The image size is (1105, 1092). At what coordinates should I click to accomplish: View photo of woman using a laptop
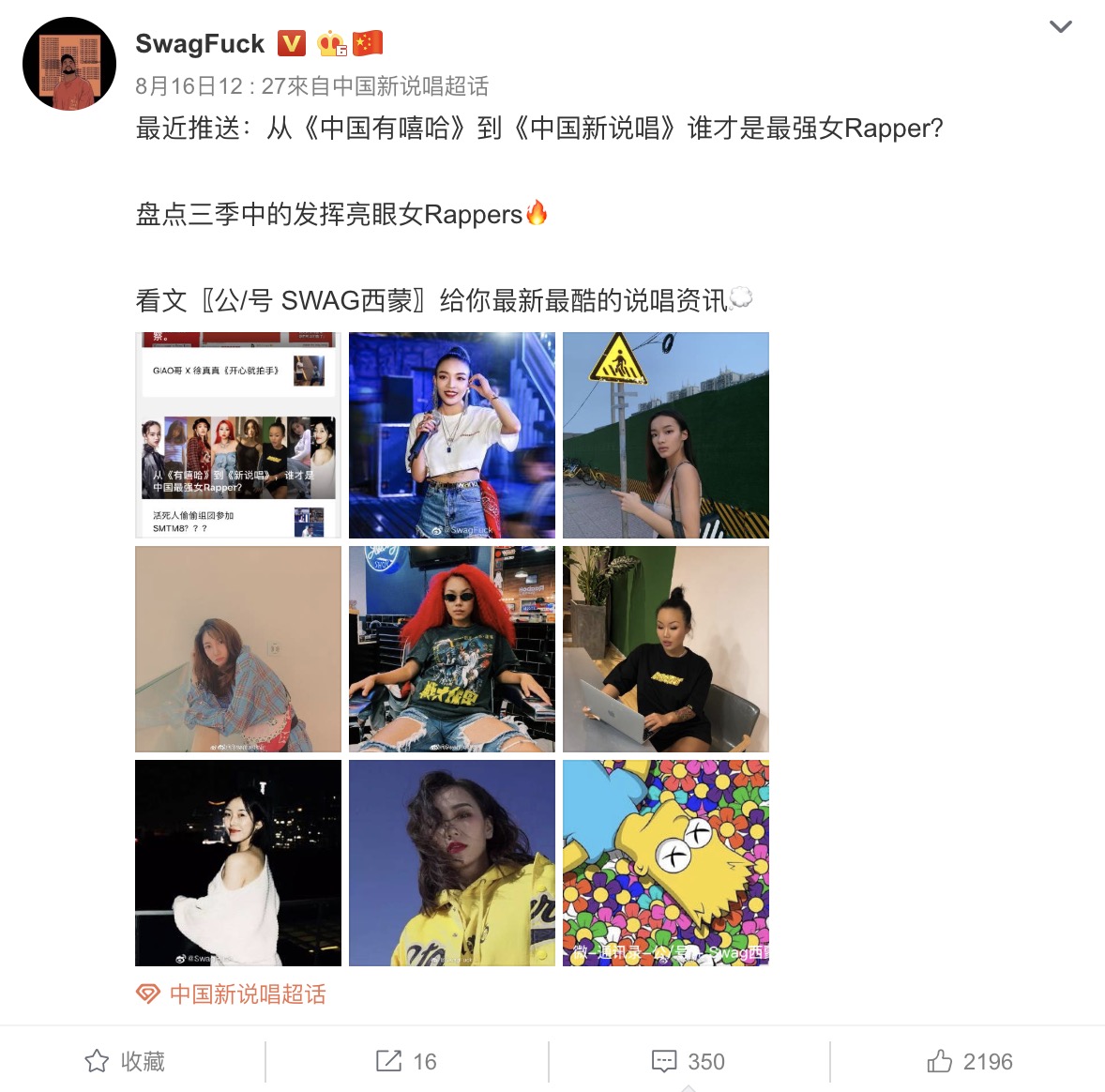tap(666, 649)
